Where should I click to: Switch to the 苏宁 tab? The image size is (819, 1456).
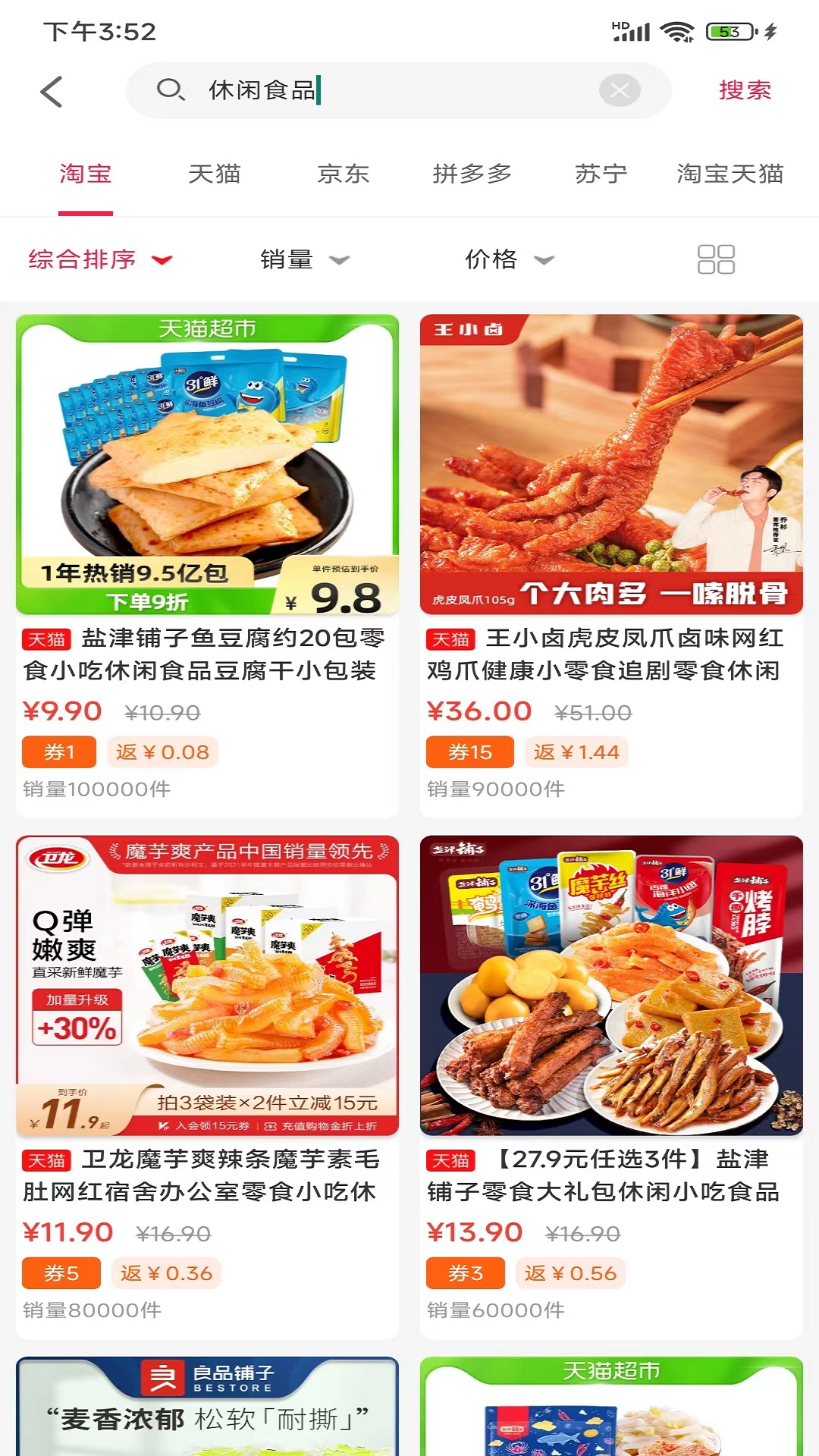point(601,174)
